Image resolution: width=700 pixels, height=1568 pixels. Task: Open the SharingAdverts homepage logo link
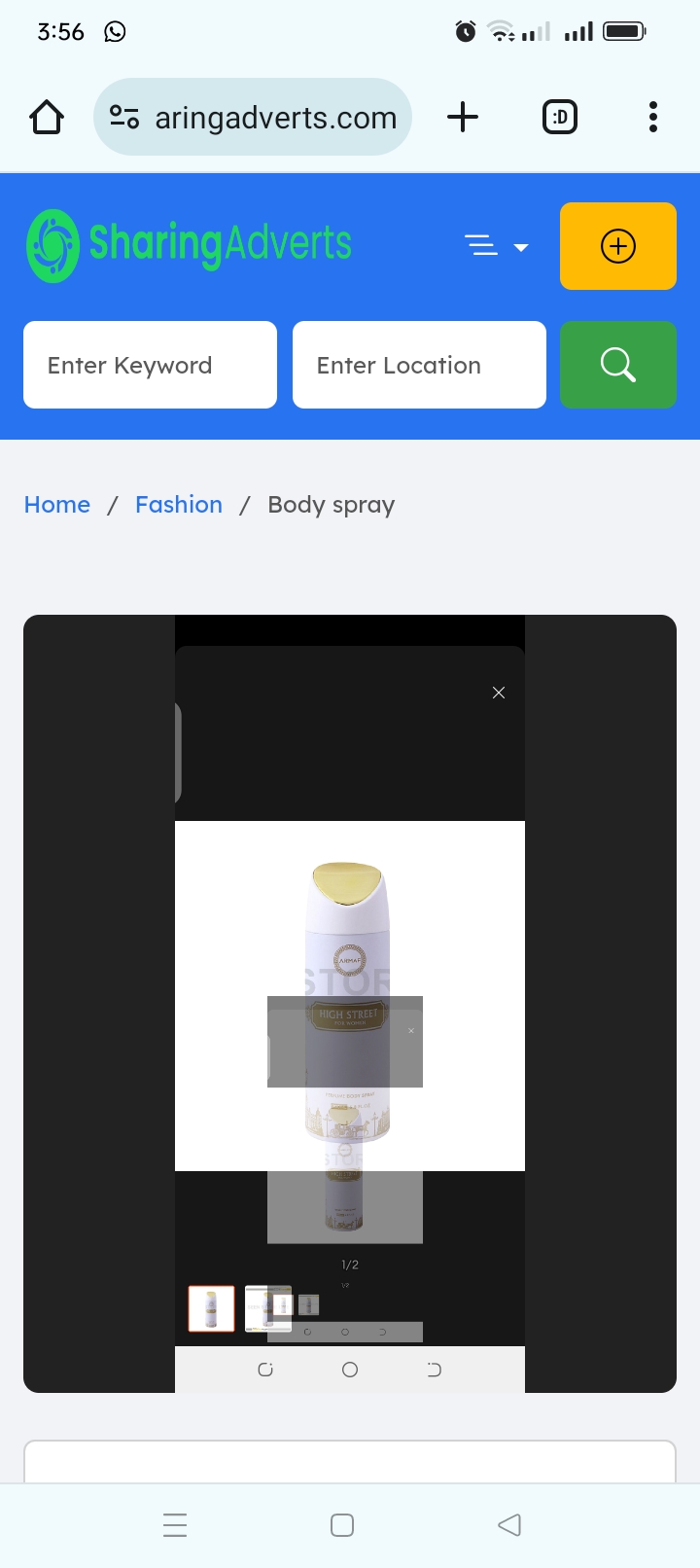[x=190, y=245]
